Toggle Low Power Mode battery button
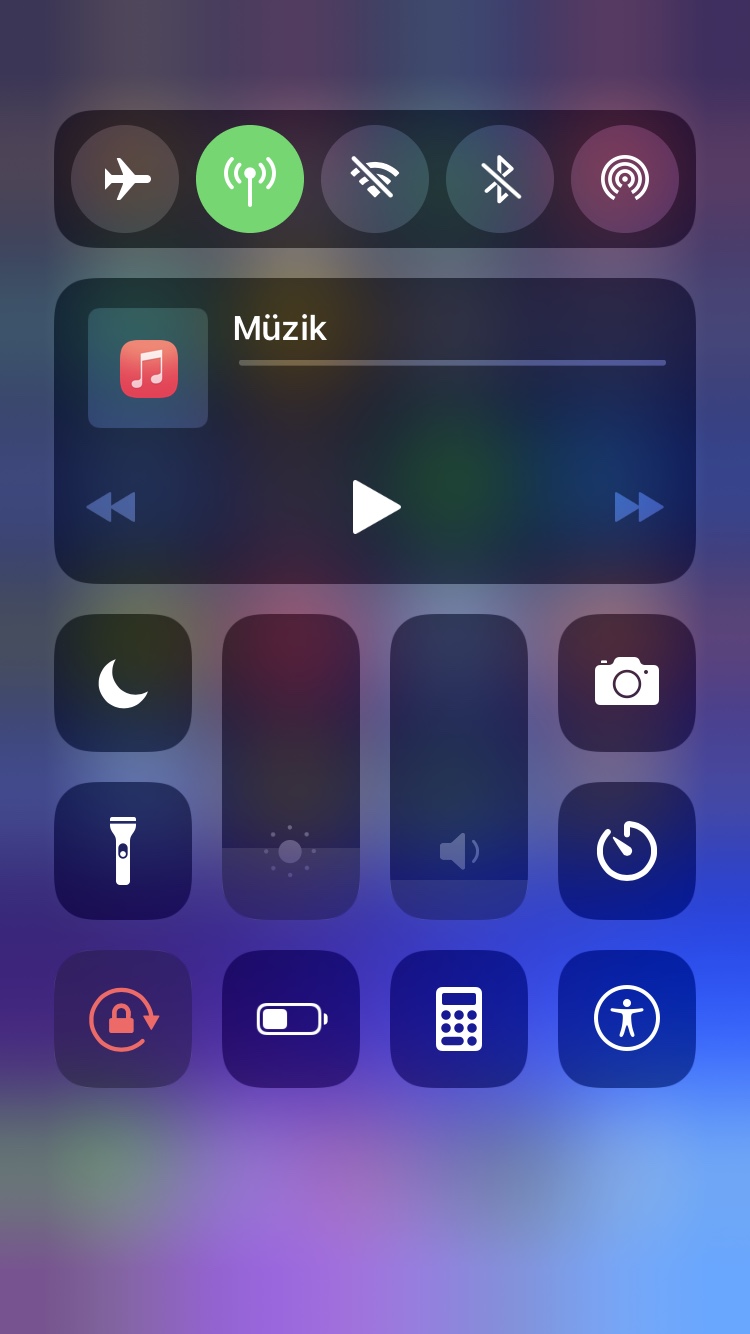The height and width of the screenshot is (1334, 750). point(291,1019)
